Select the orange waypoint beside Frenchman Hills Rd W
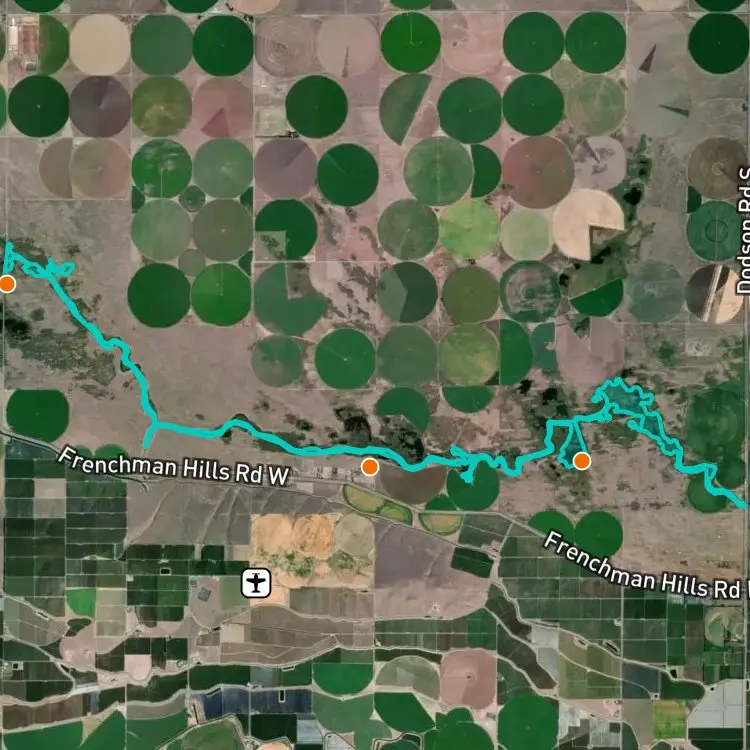 click(370, 466)
